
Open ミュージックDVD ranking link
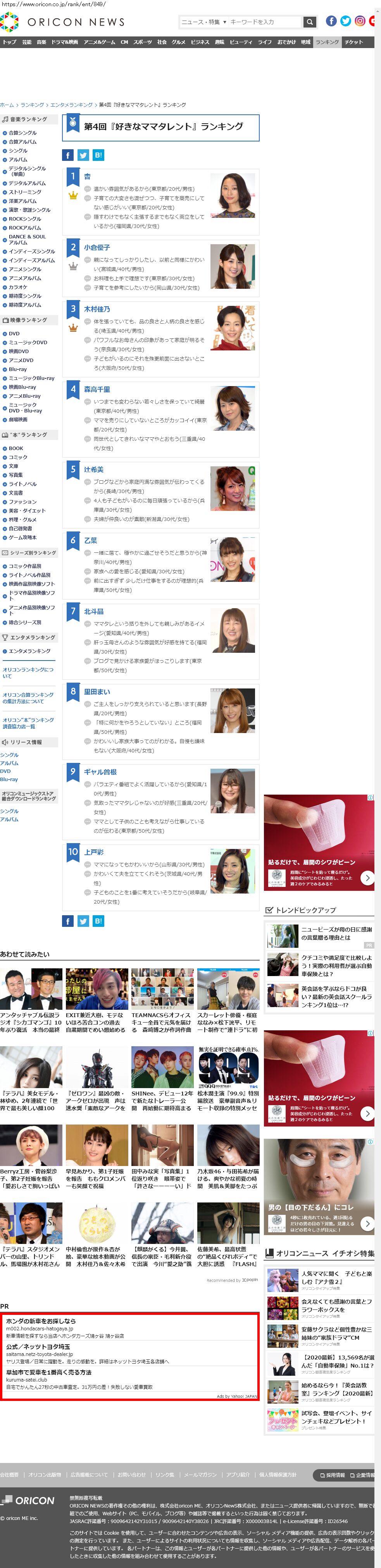(x=28, y=342)
